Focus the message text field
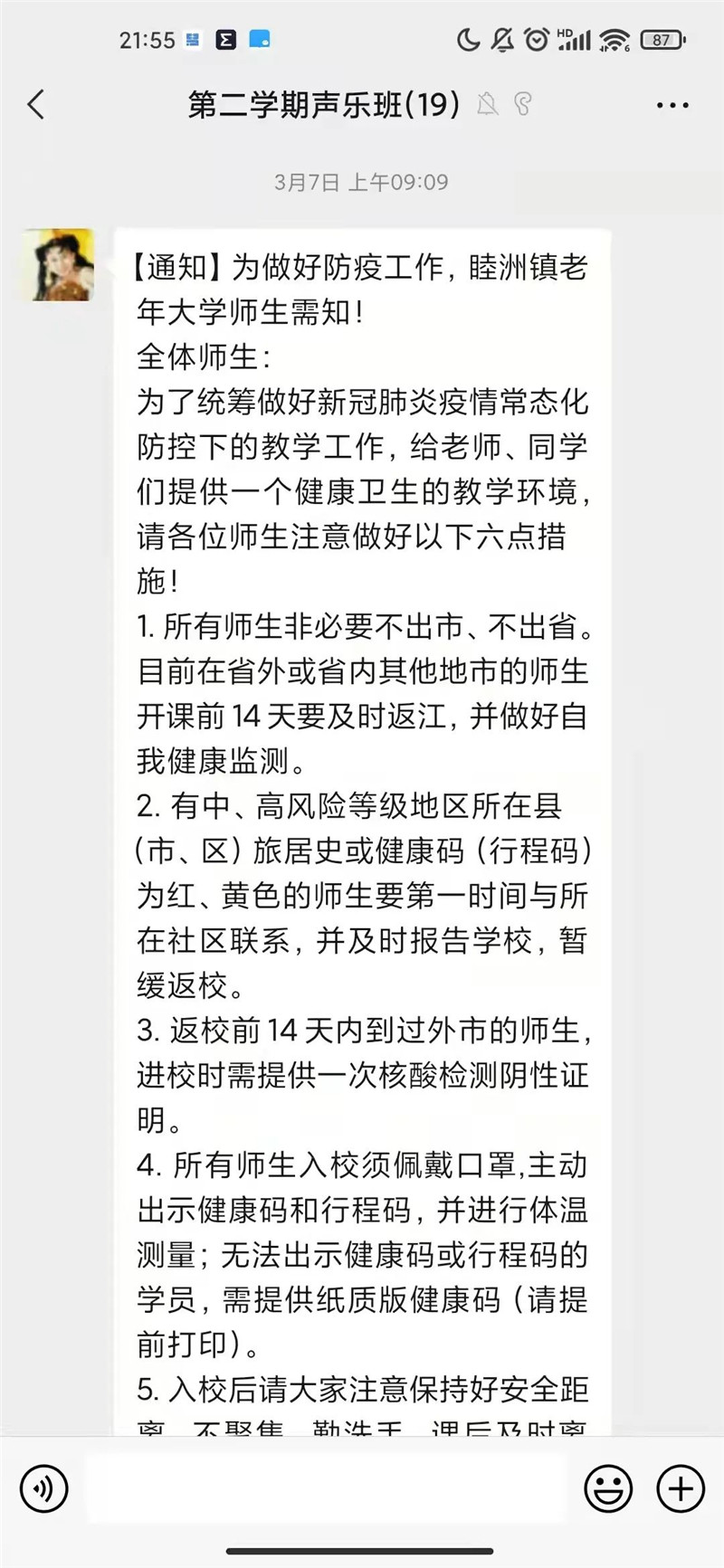The image size is (724, 1568). [x=326, y=1488]
